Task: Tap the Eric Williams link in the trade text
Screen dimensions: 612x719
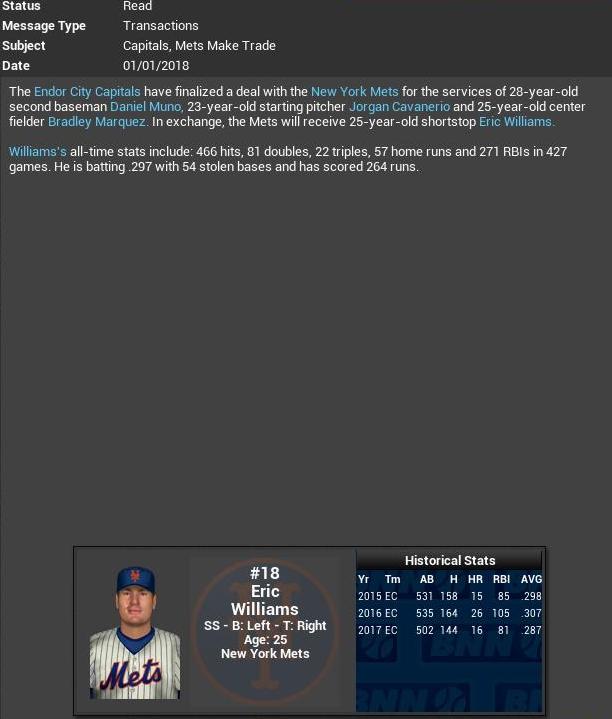Action: point(516,122)
